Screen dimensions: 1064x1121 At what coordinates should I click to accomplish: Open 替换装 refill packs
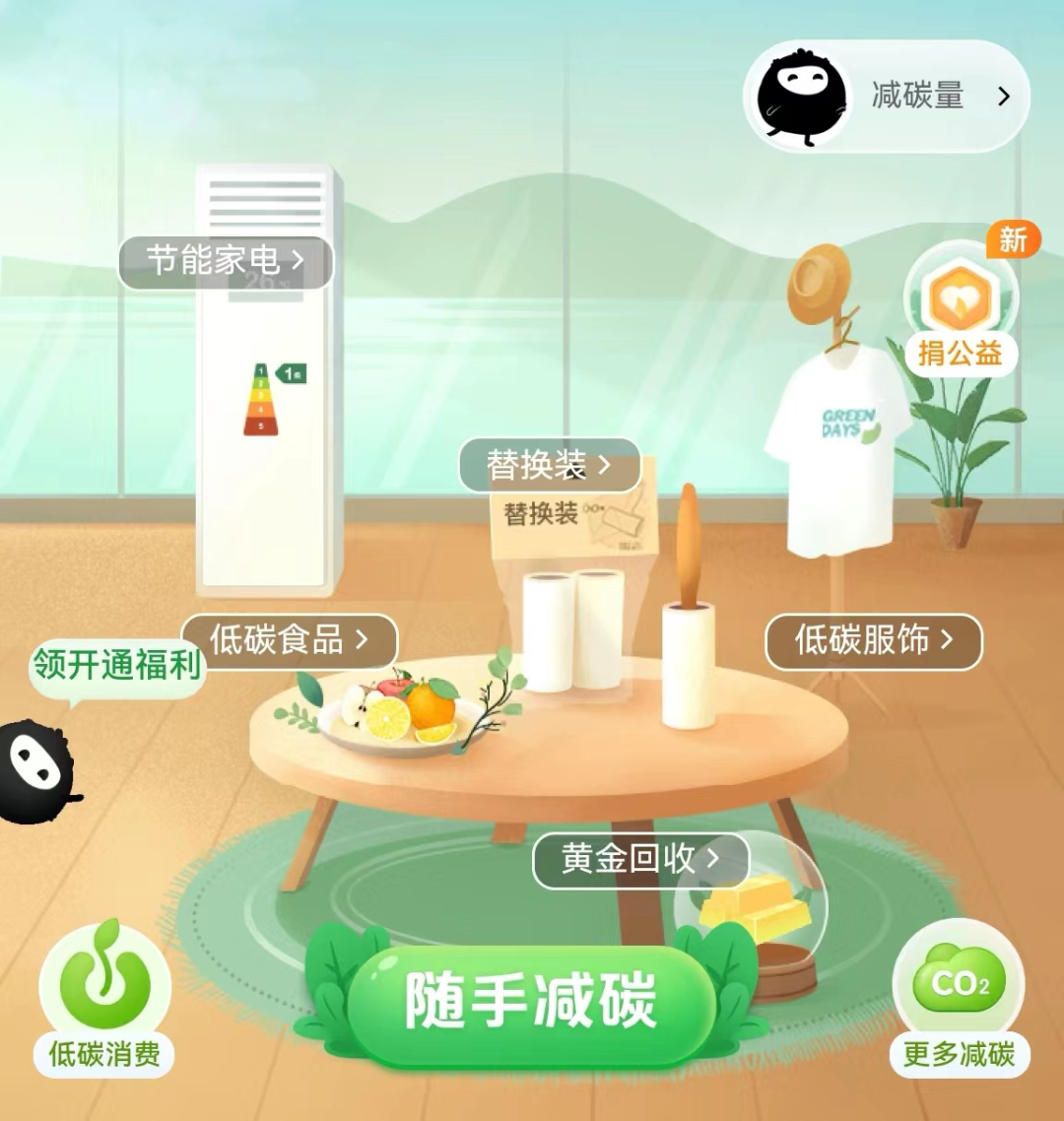[x=550, y=465]
